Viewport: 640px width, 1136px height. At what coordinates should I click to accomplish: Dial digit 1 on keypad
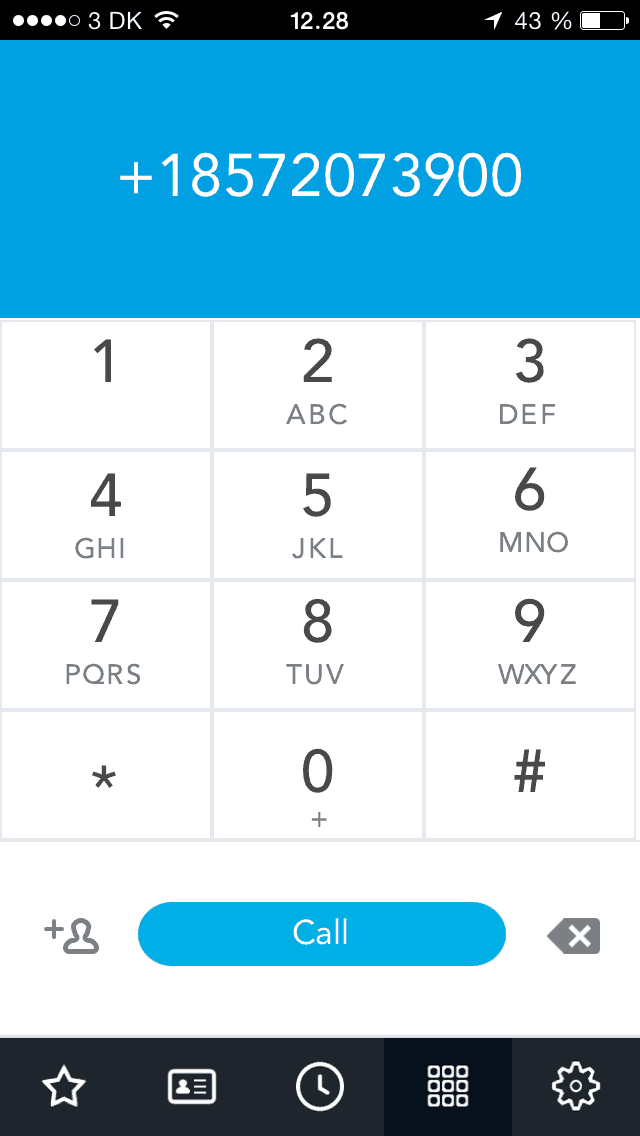coord(106,385)
